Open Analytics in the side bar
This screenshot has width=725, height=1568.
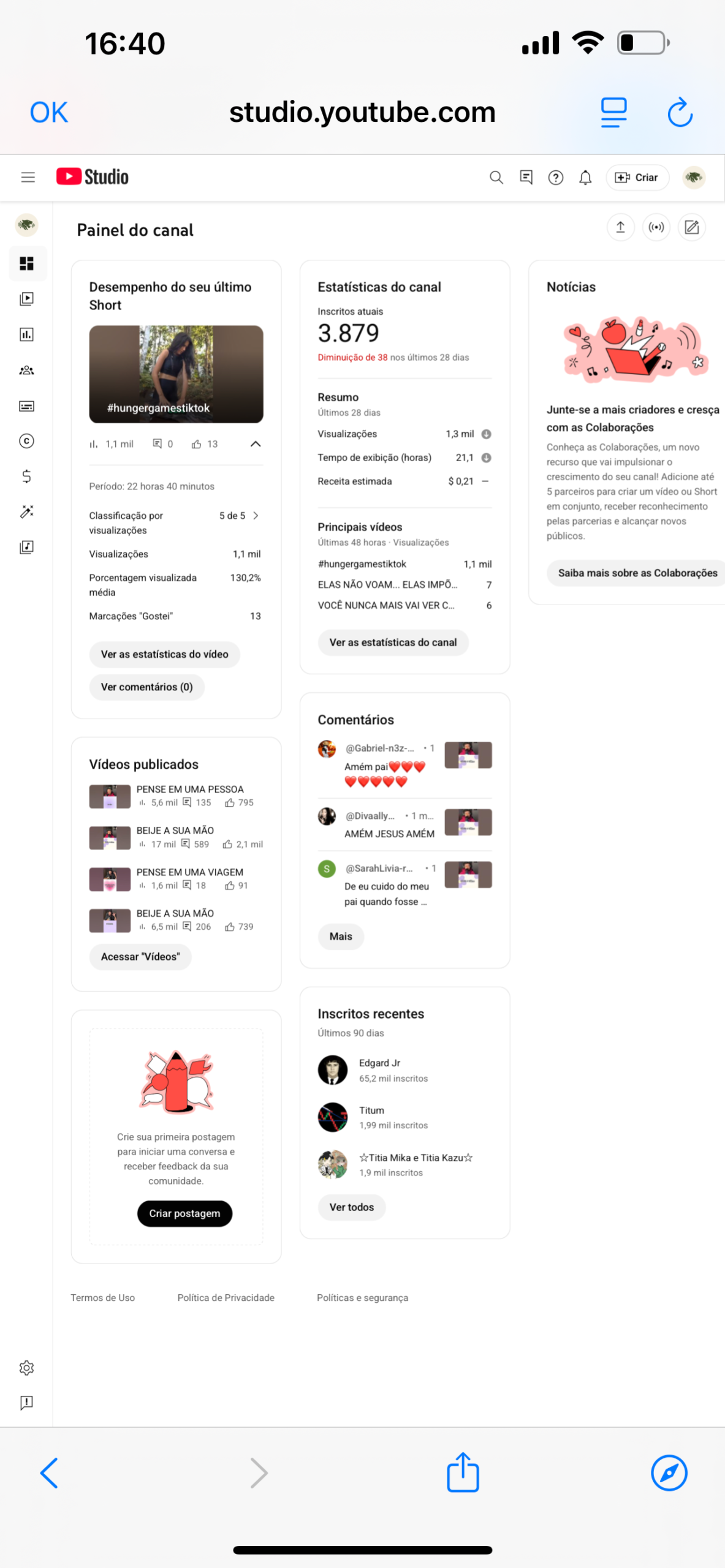[26, 334]
